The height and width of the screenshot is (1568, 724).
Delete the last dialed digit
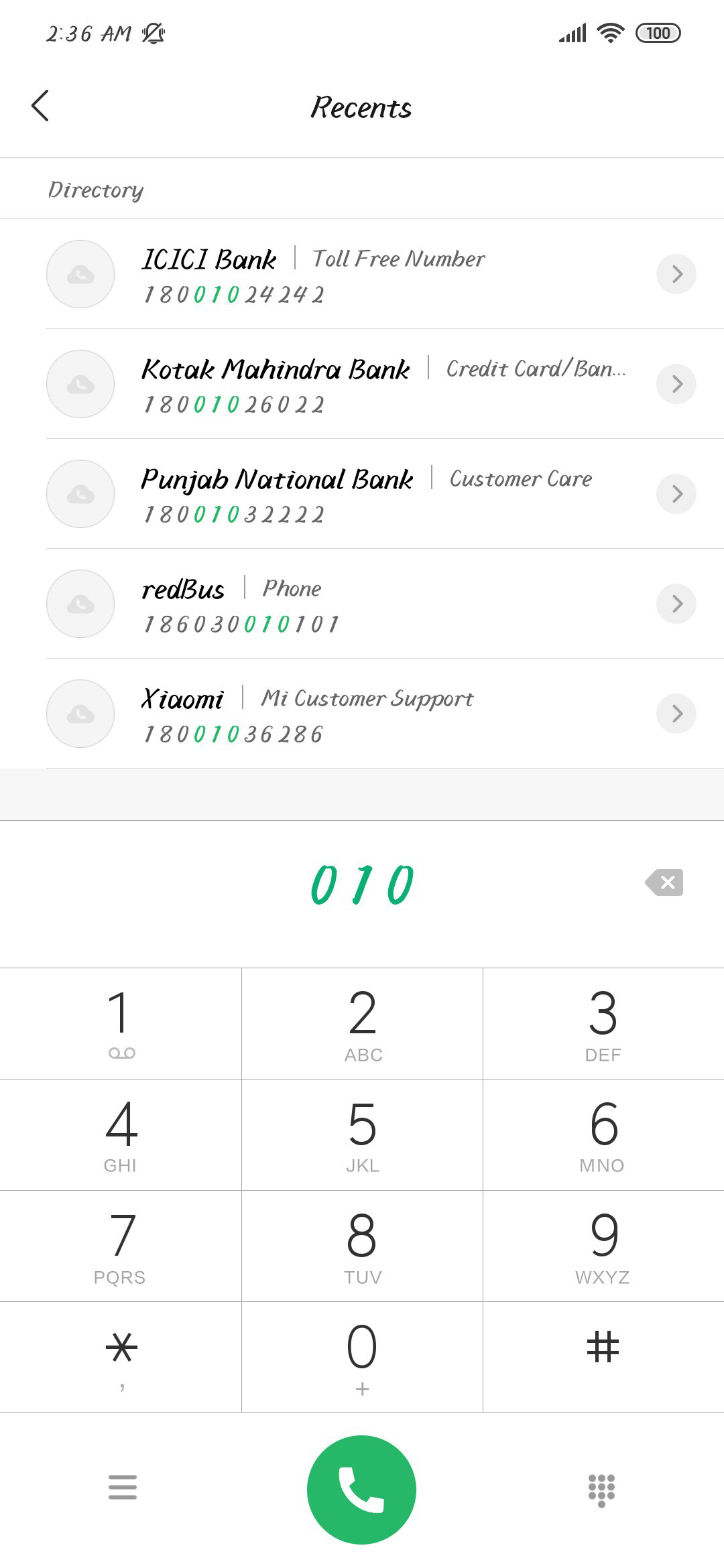pyautogui.click(x=664, y=883)
